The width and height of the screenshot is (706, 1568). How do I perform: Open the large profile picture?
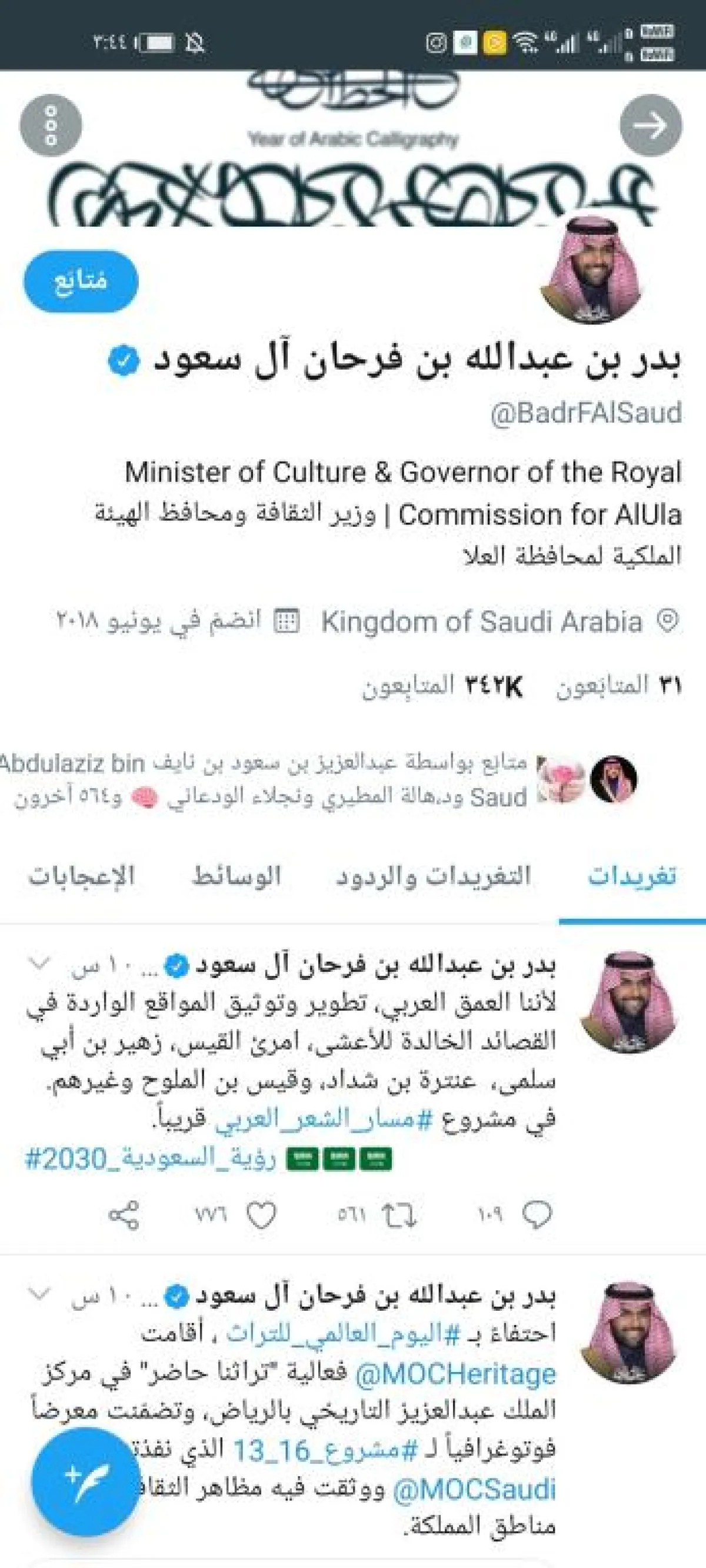point(592,270)
